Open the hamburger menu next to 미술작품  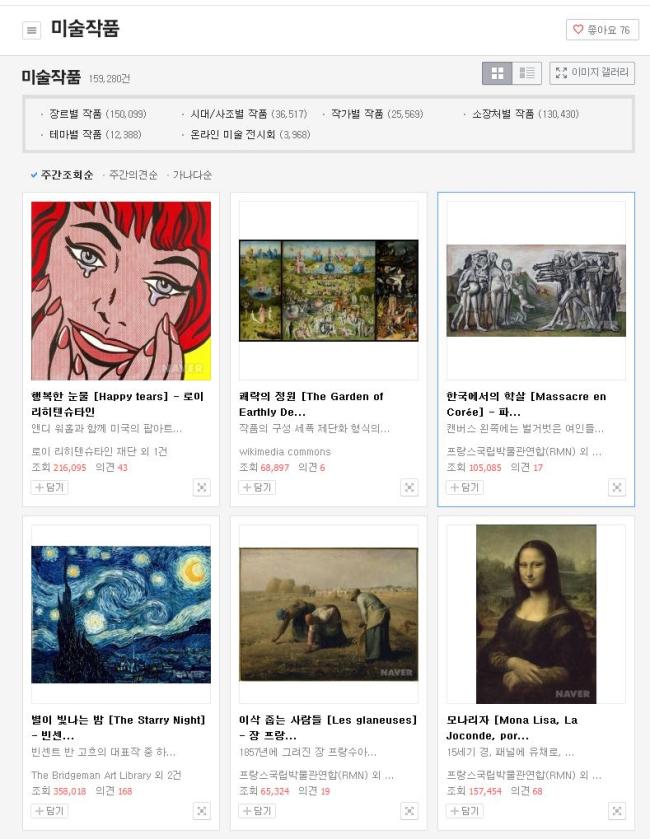coord(32,30)
